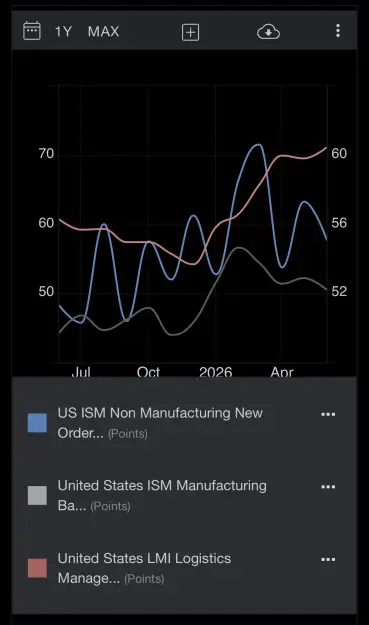Screen dimensions: 369x625
Task: Download chart data via the cloud icon
Action: (x=268, y=32)
